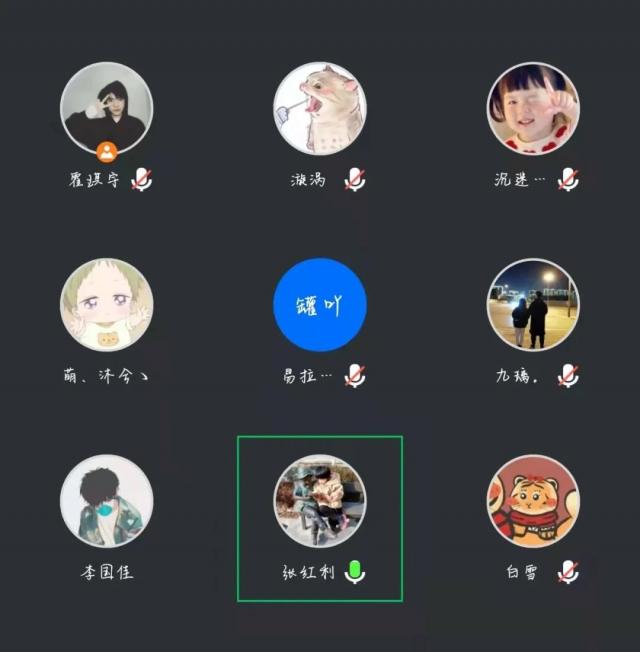This screenshot has width=640, height=652.
Task: Open participant tile for 翟祺宇
Action: 107,110
